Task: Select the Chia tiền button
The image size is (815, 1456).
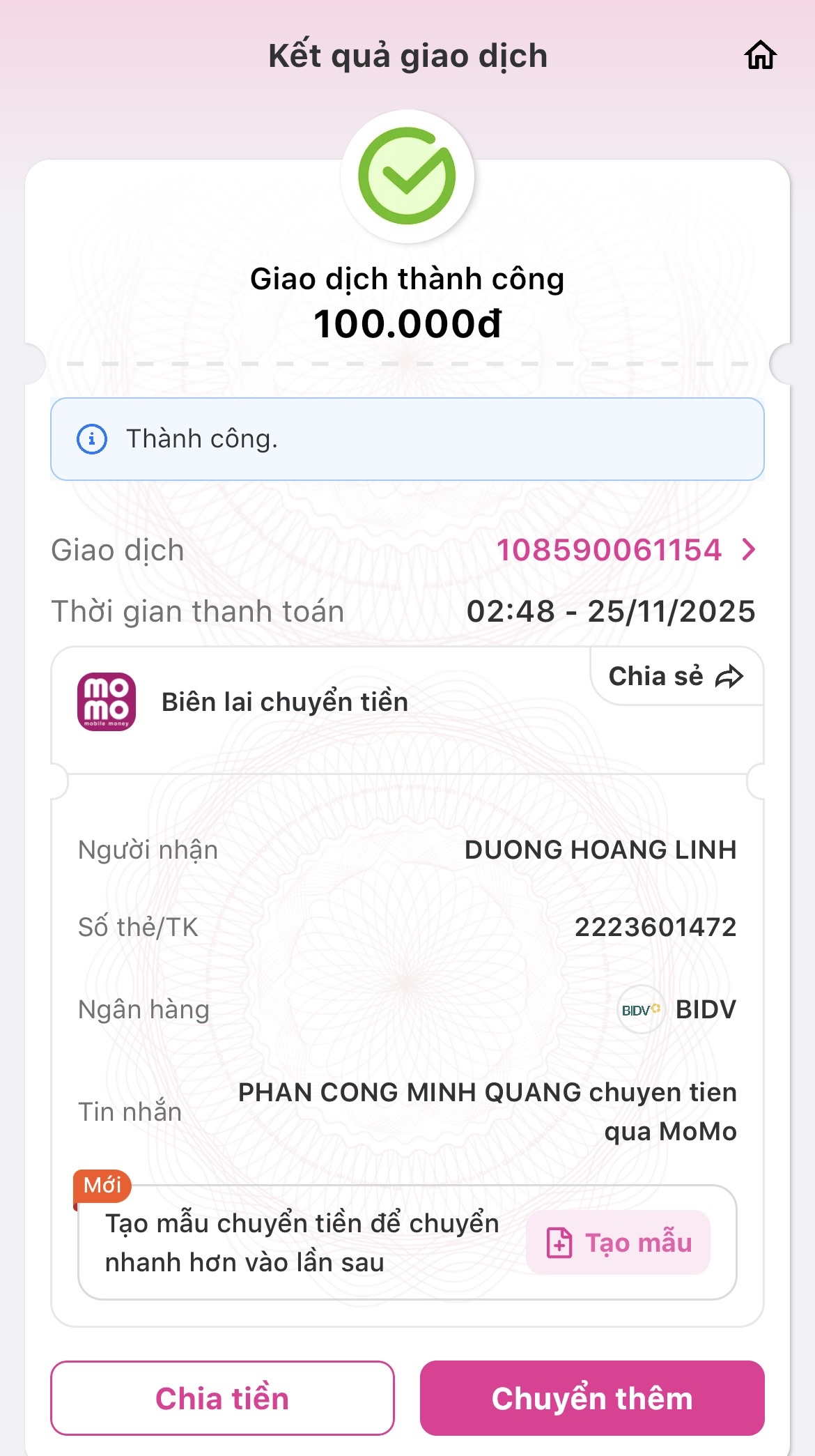Action: click(222, 1398)
